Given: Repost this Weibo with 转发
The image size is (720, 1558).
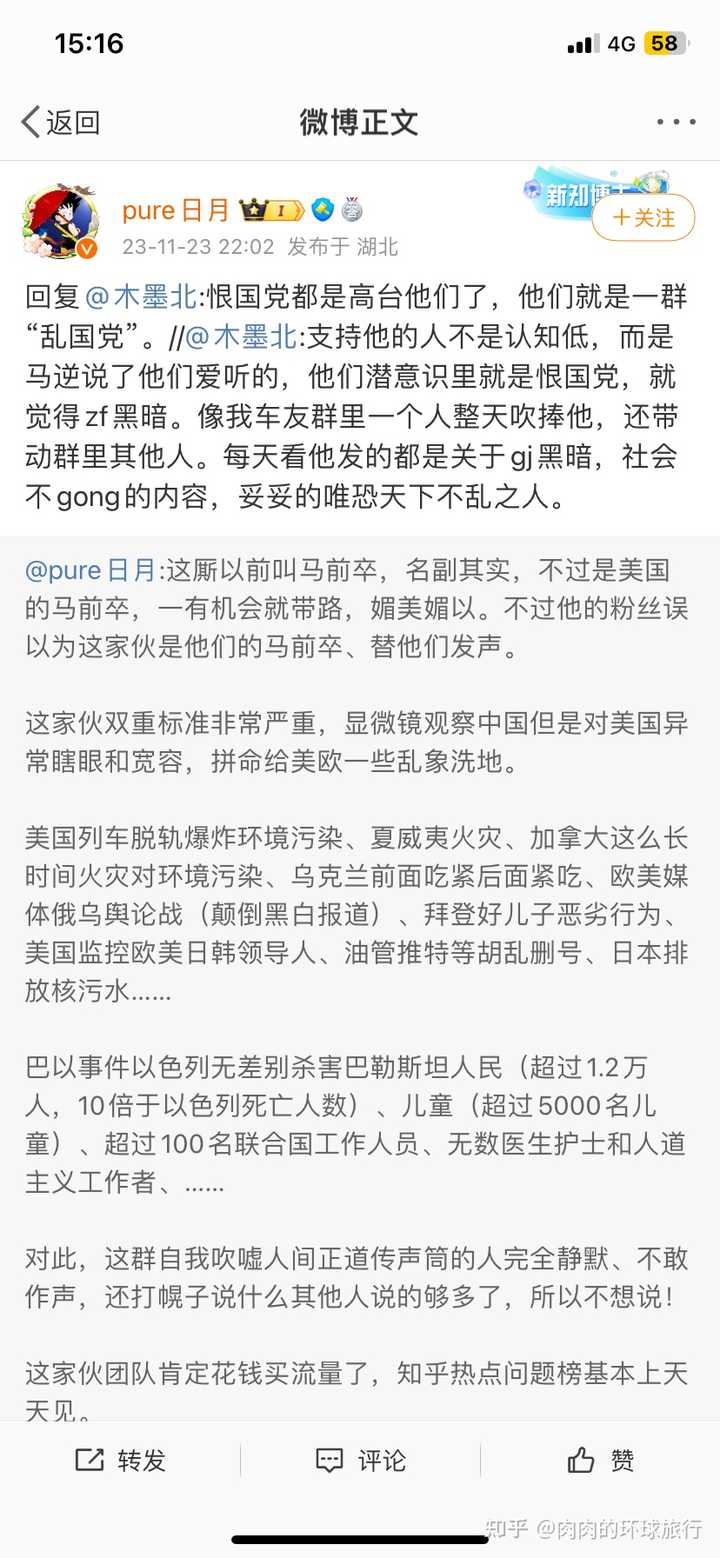Looking at the screenshot, I should click(120, 1460).
